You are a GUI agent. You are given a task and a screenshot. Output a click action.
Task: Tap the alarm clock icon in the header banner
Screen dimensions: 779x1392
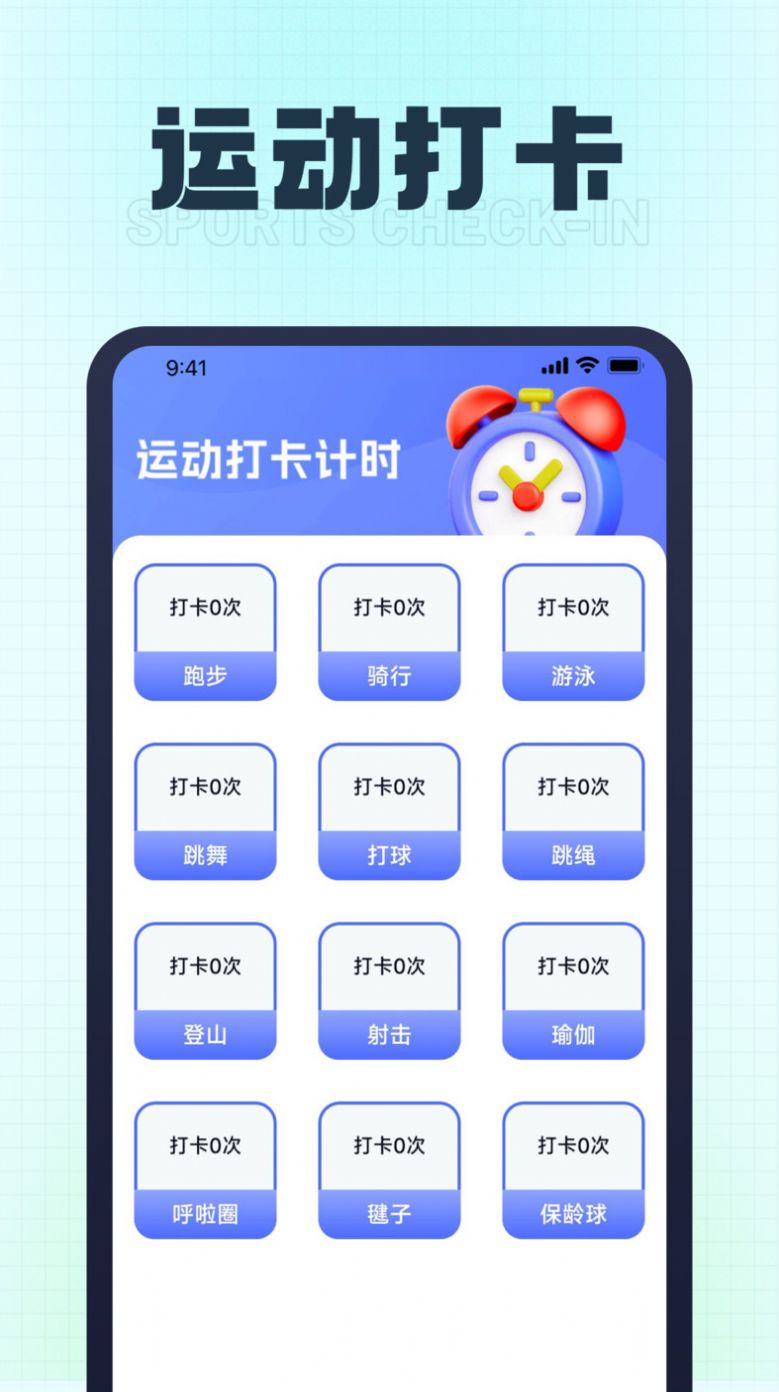528,466
